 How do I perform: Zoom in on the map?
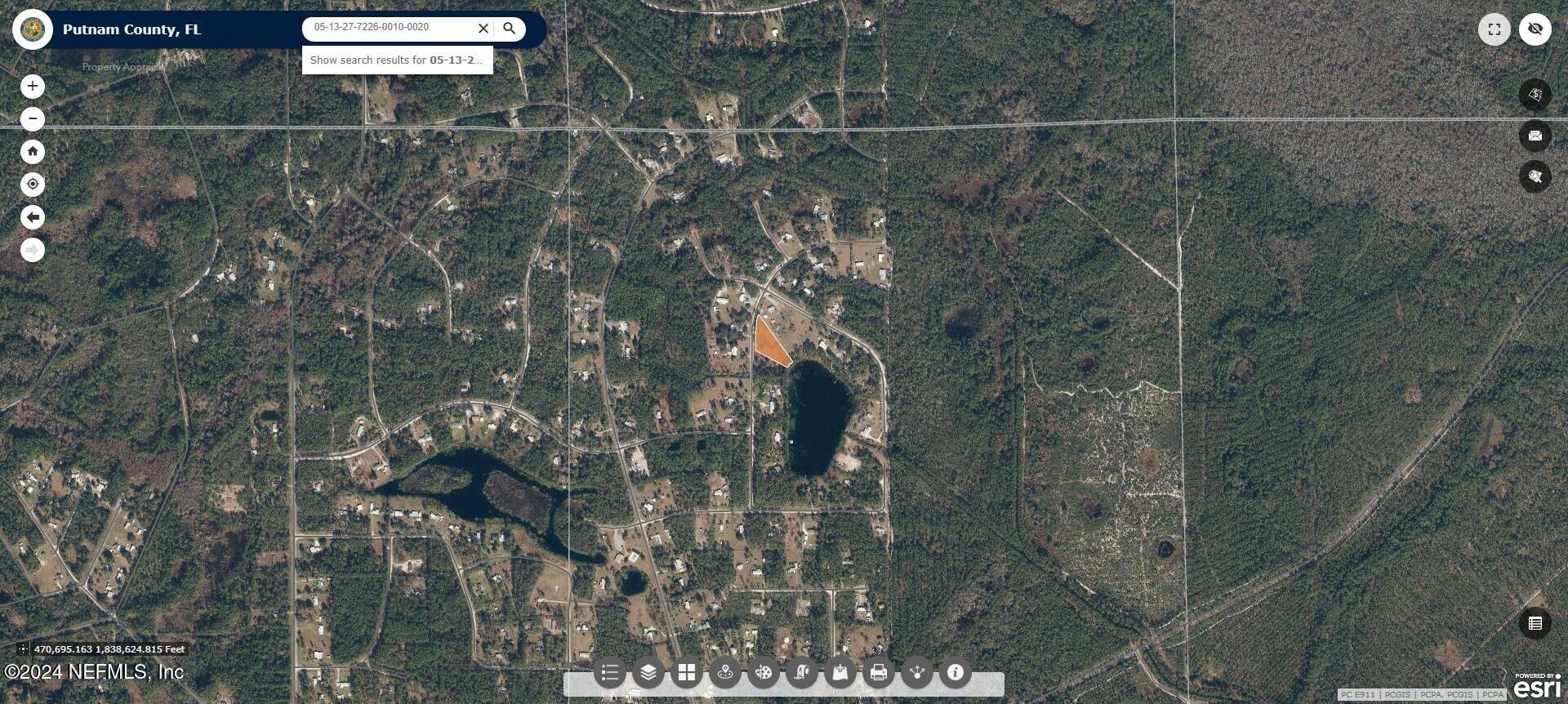(33, 86)
